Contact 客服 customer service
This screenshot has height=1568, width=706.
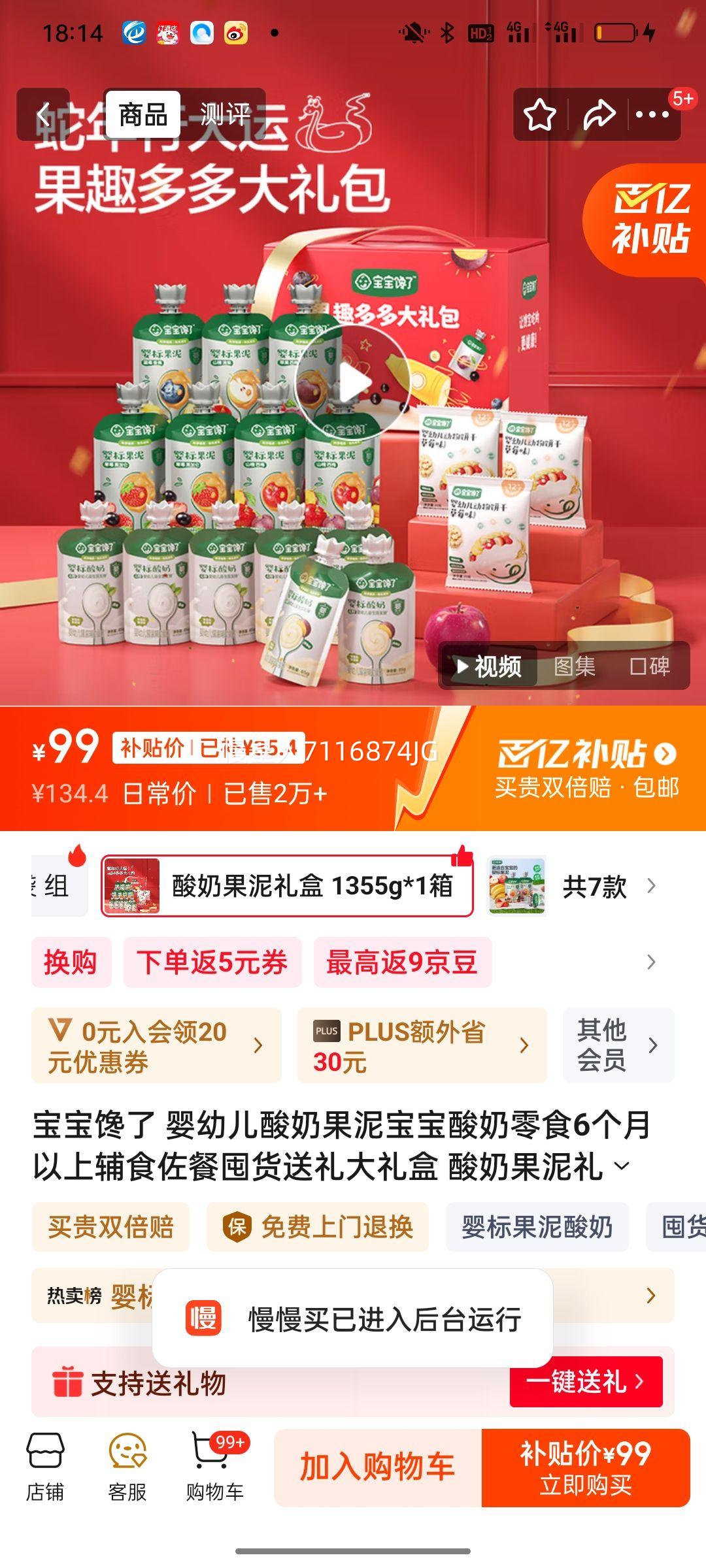(128, 1470)
